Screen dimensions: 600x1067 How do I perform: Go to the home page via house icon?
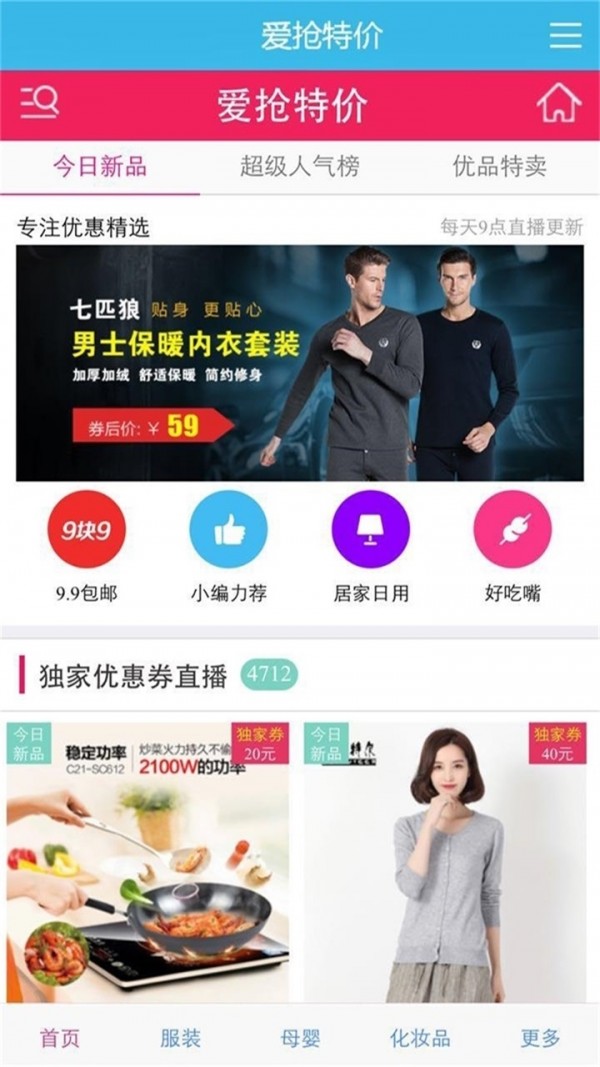click(558, 104)
